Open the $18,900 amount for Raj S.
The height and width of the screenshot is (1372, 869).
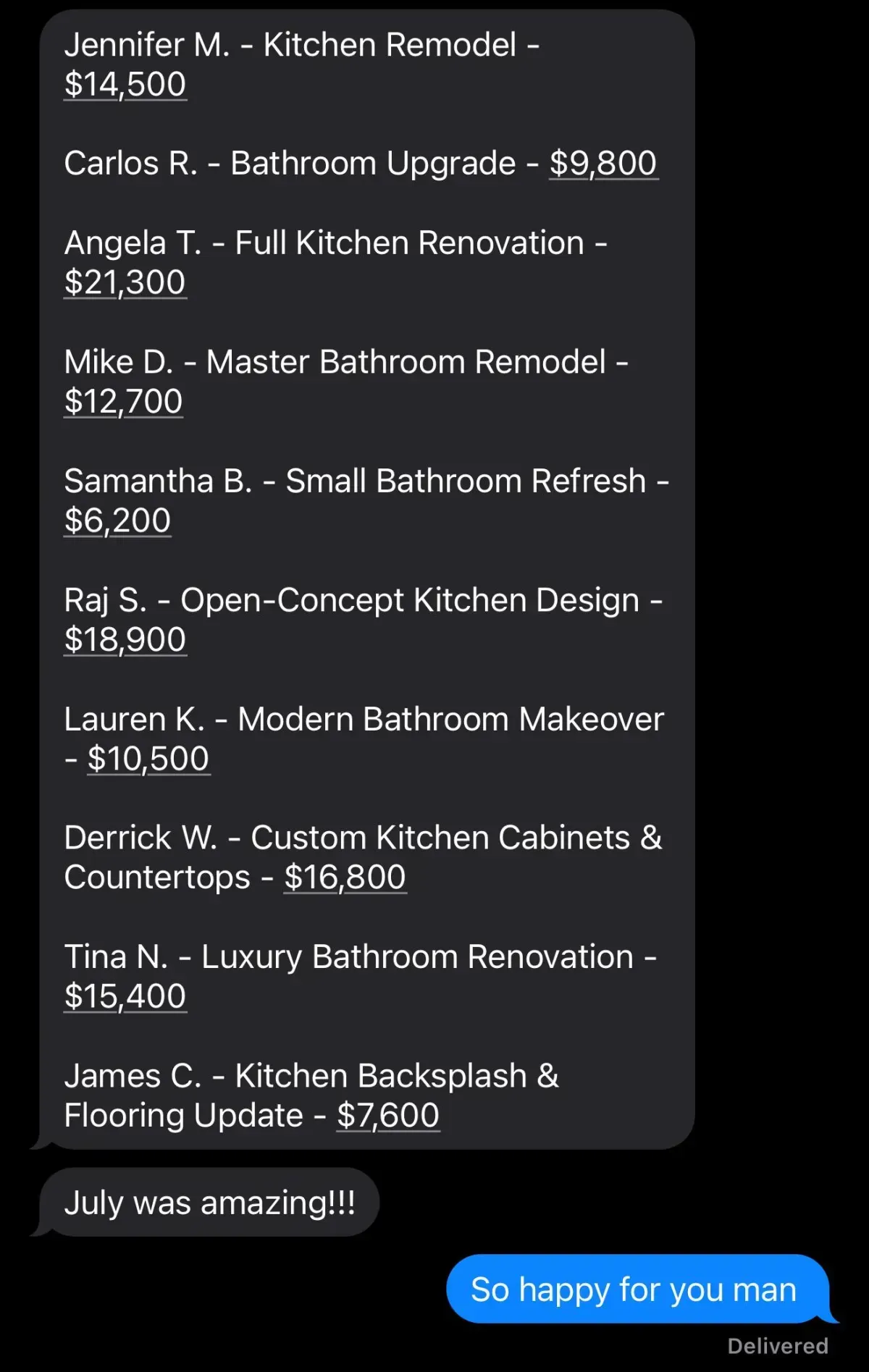pyautogui.click(x=125, y=639)
